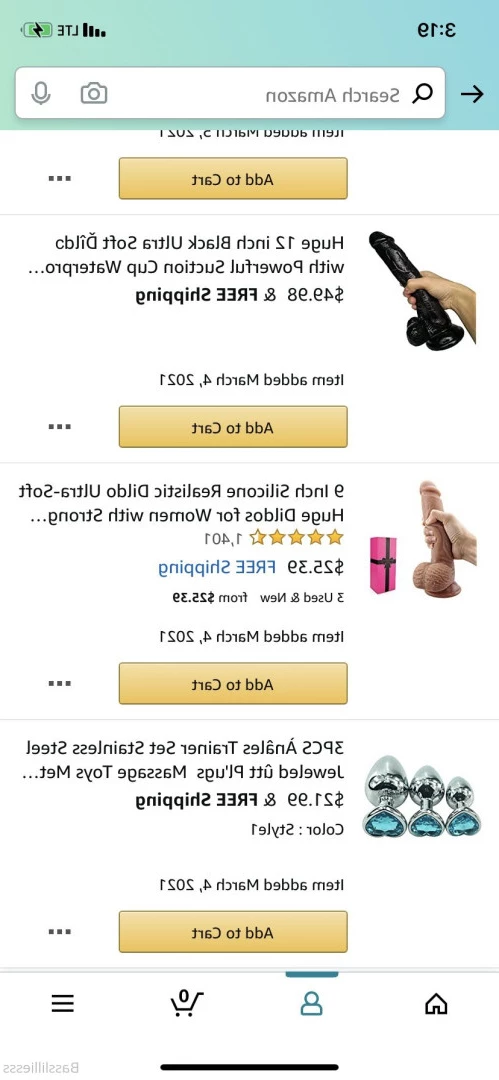Open the account profile tab
499x1080 pixels.
click(x=312, y=1004)
